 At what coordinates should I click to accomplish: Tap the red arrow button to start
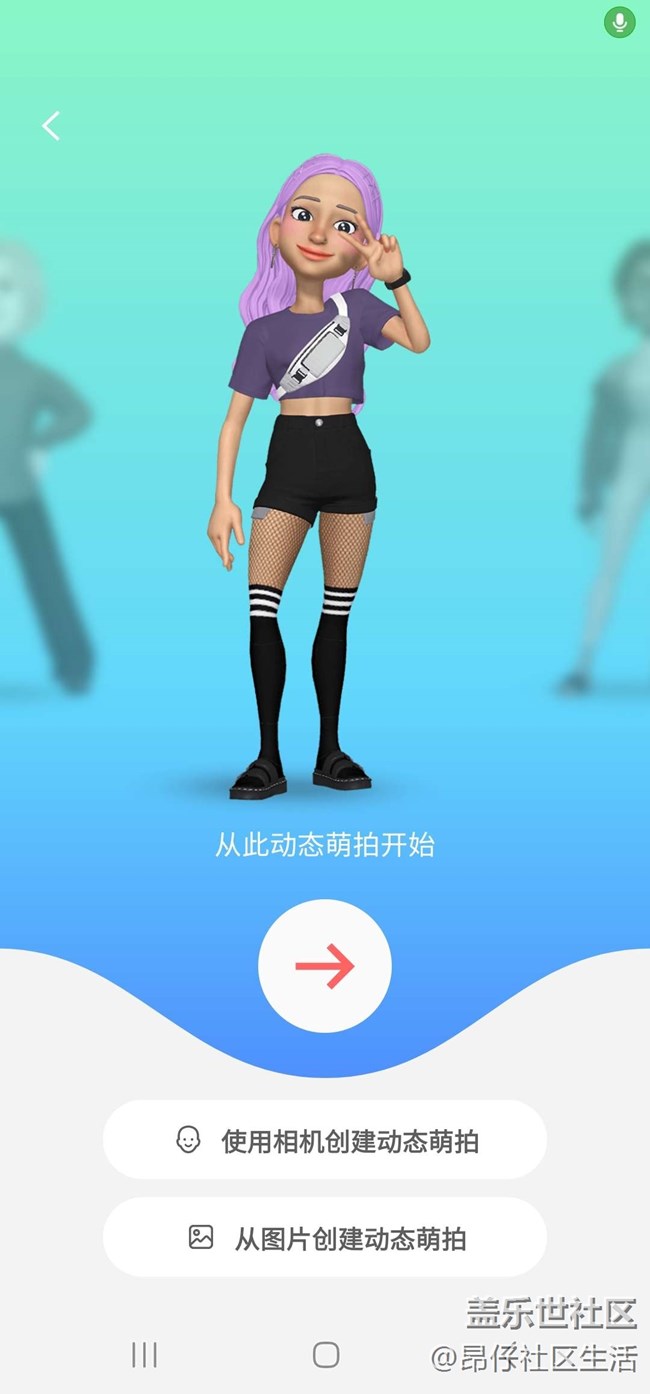tap(325, 966)
